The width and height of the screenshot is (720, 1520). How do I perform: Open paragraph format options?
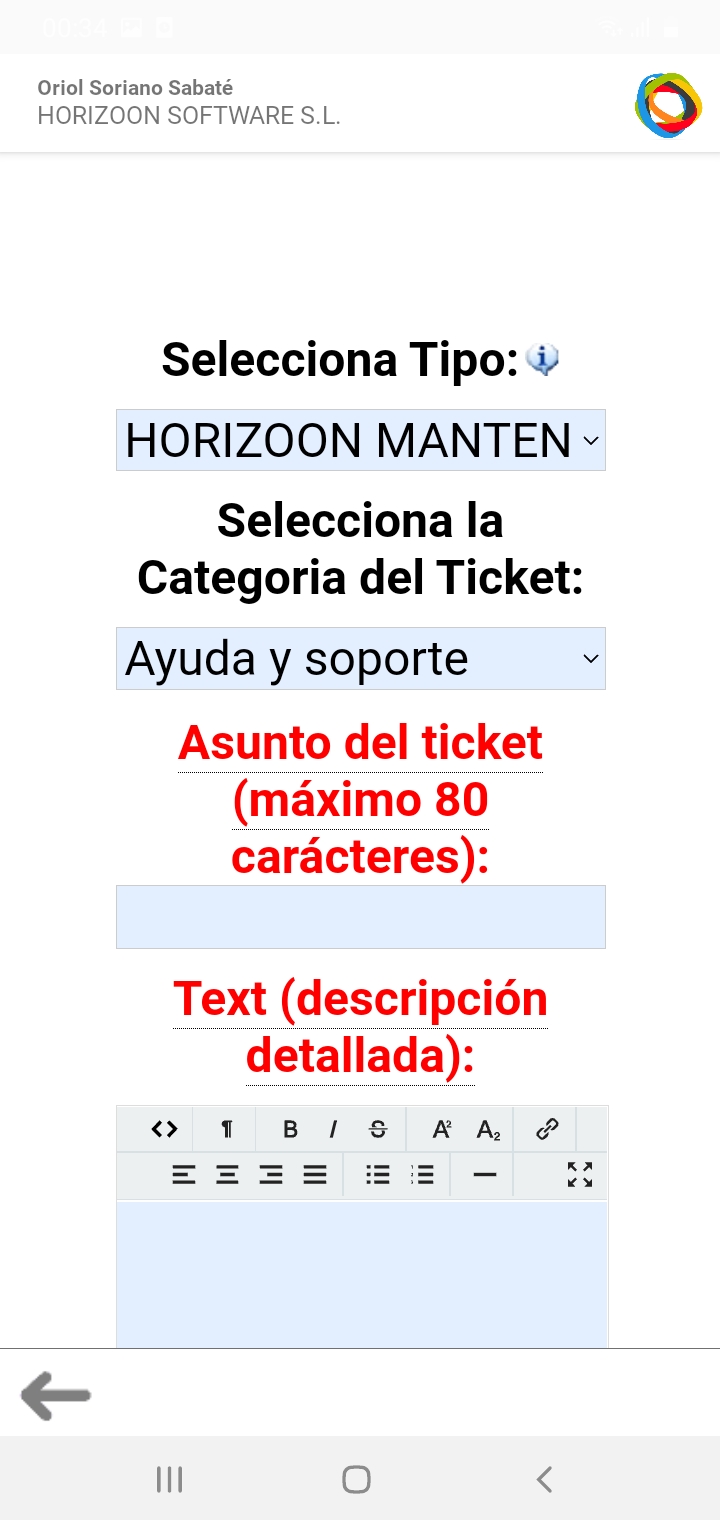(x=227, y=1129)
